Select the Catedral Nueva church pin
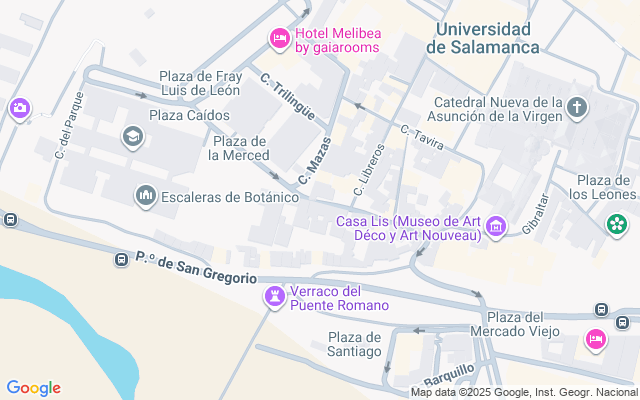Viewport: 640px width, 400px height. click(577, 108)
